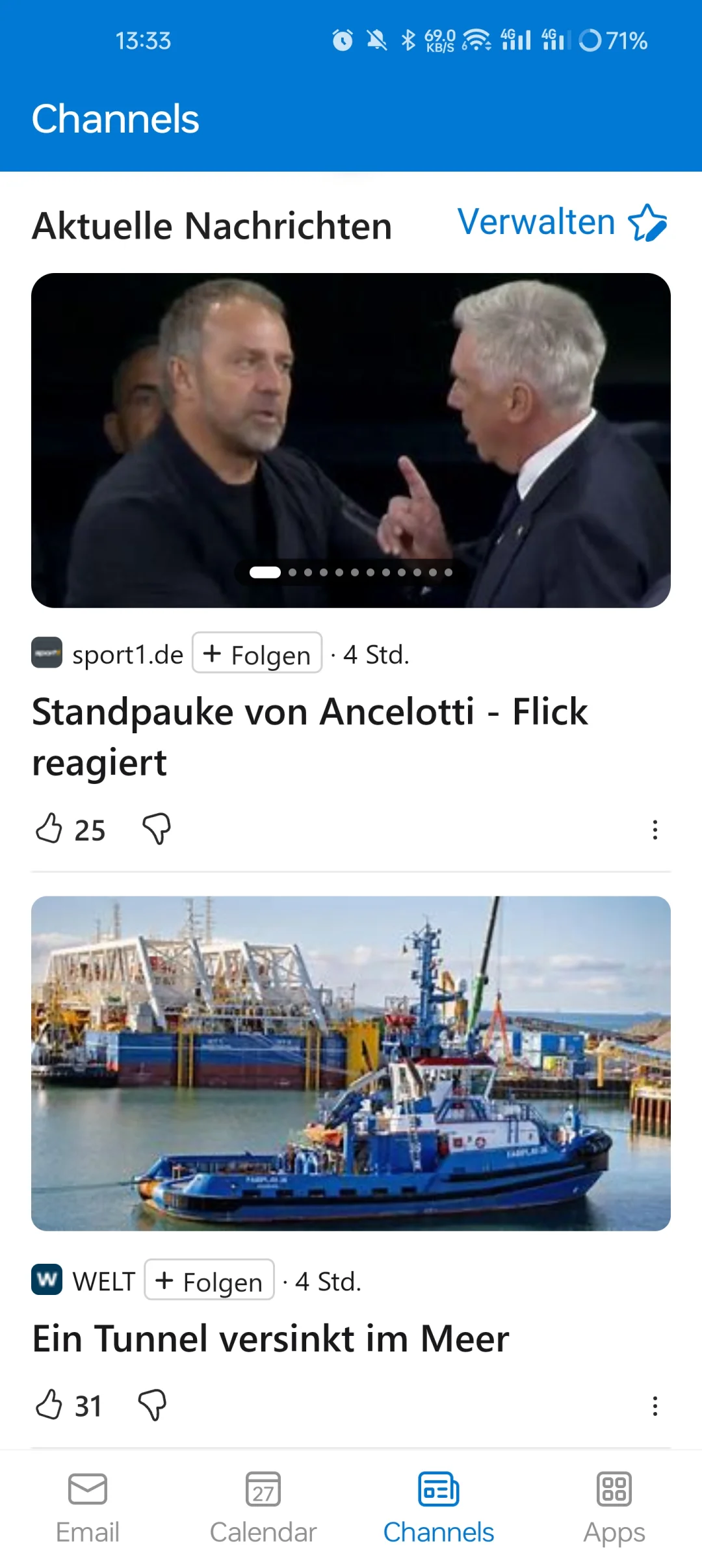The image size is (702, 1568).
Task: Like the Ein Tunnel versinkt im Meer article
Action: pyautogui.click(x=49, y=1405)
